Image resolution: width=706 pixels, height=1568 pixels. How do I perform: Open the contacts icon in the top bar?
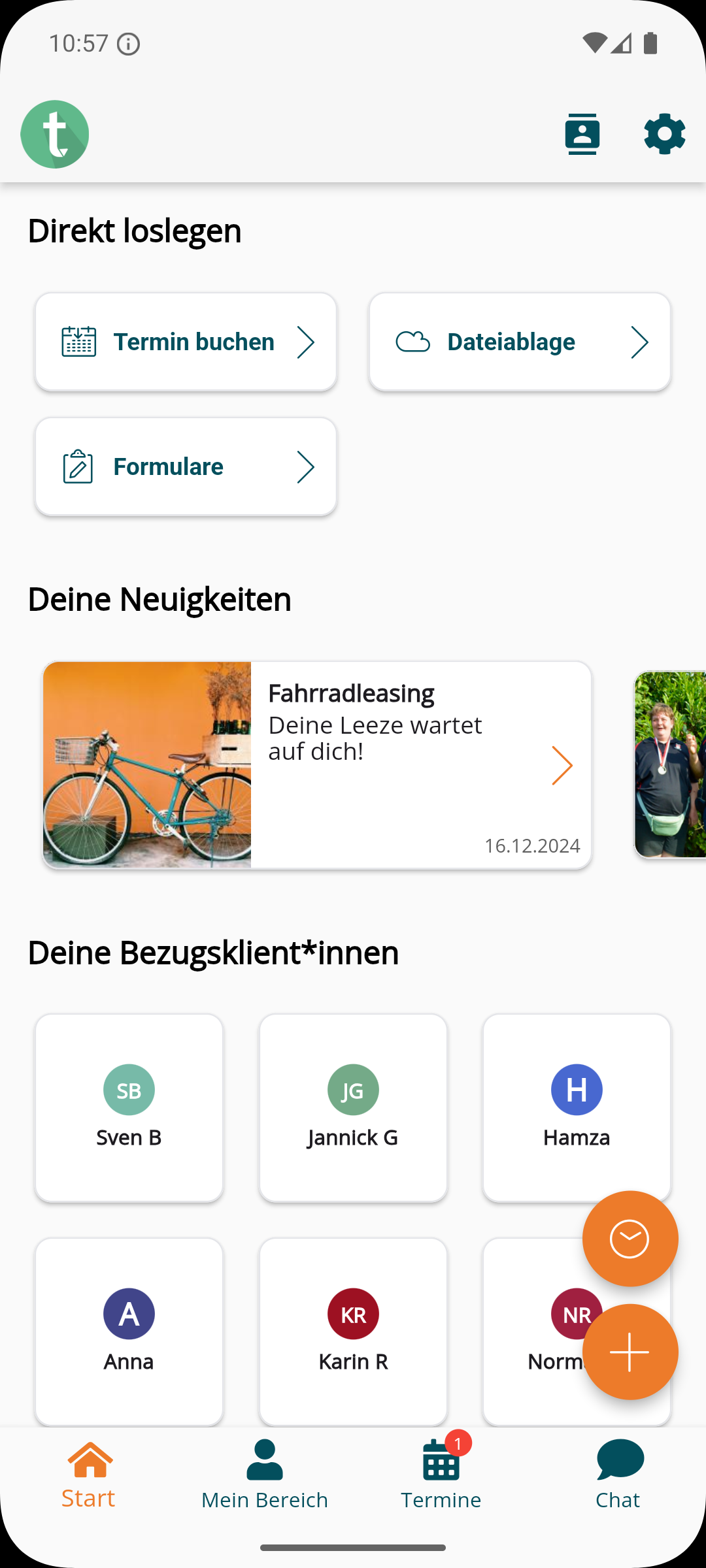pos(582,134)
